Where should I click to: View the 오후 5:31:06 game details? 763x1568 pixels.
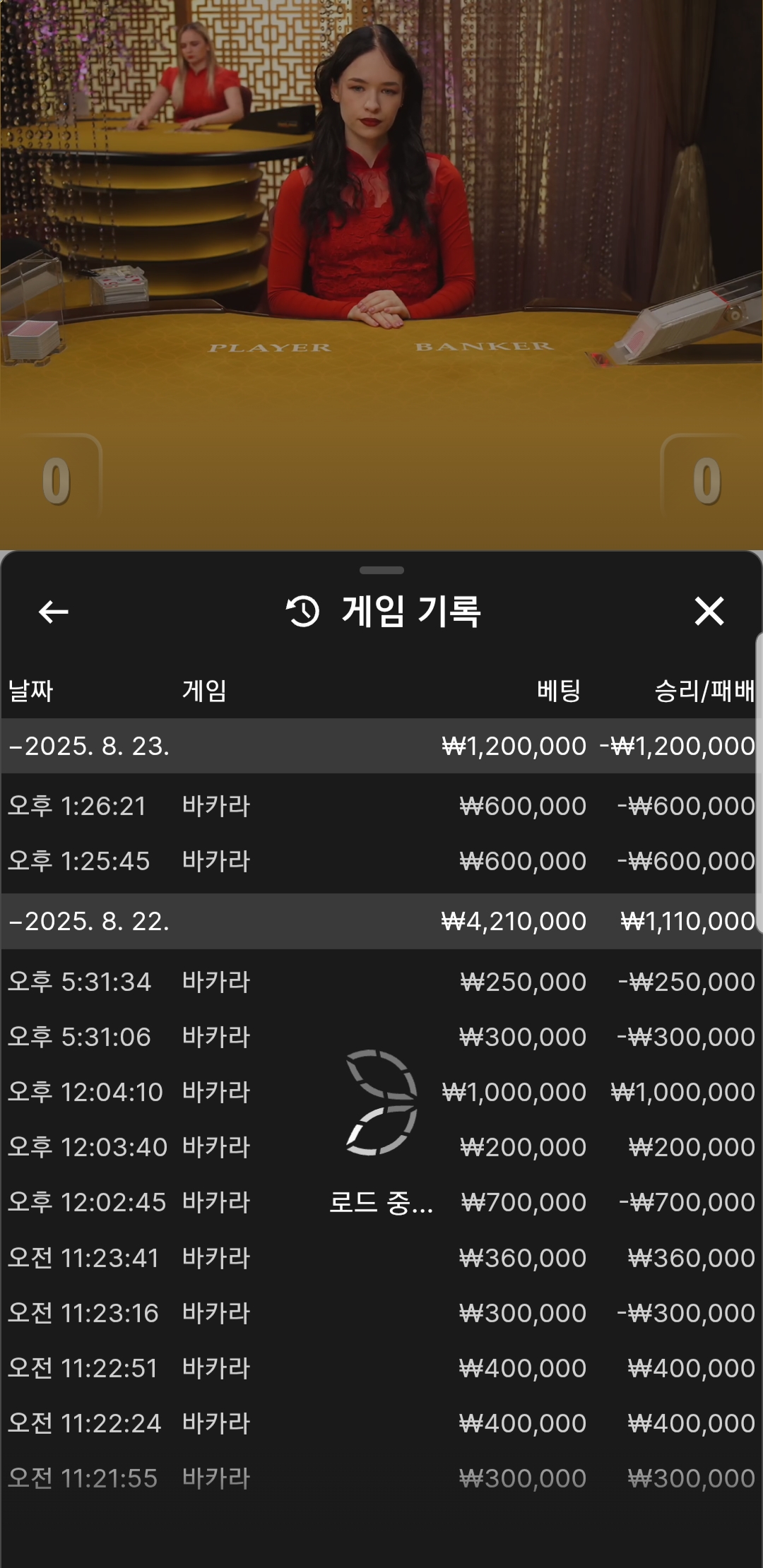pos(381,1037)
